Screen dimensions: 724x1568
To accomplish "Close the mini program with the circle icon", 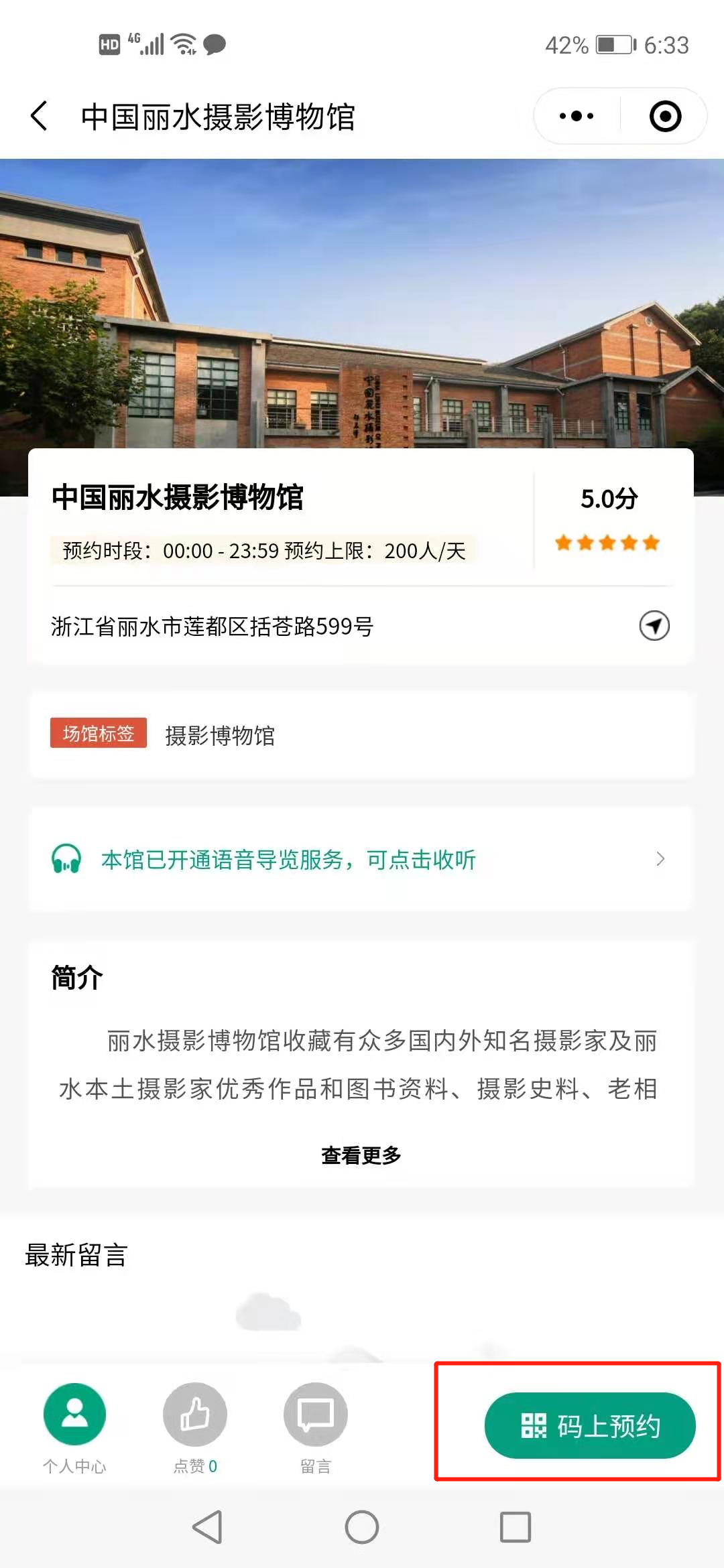I will pos(665,116).
